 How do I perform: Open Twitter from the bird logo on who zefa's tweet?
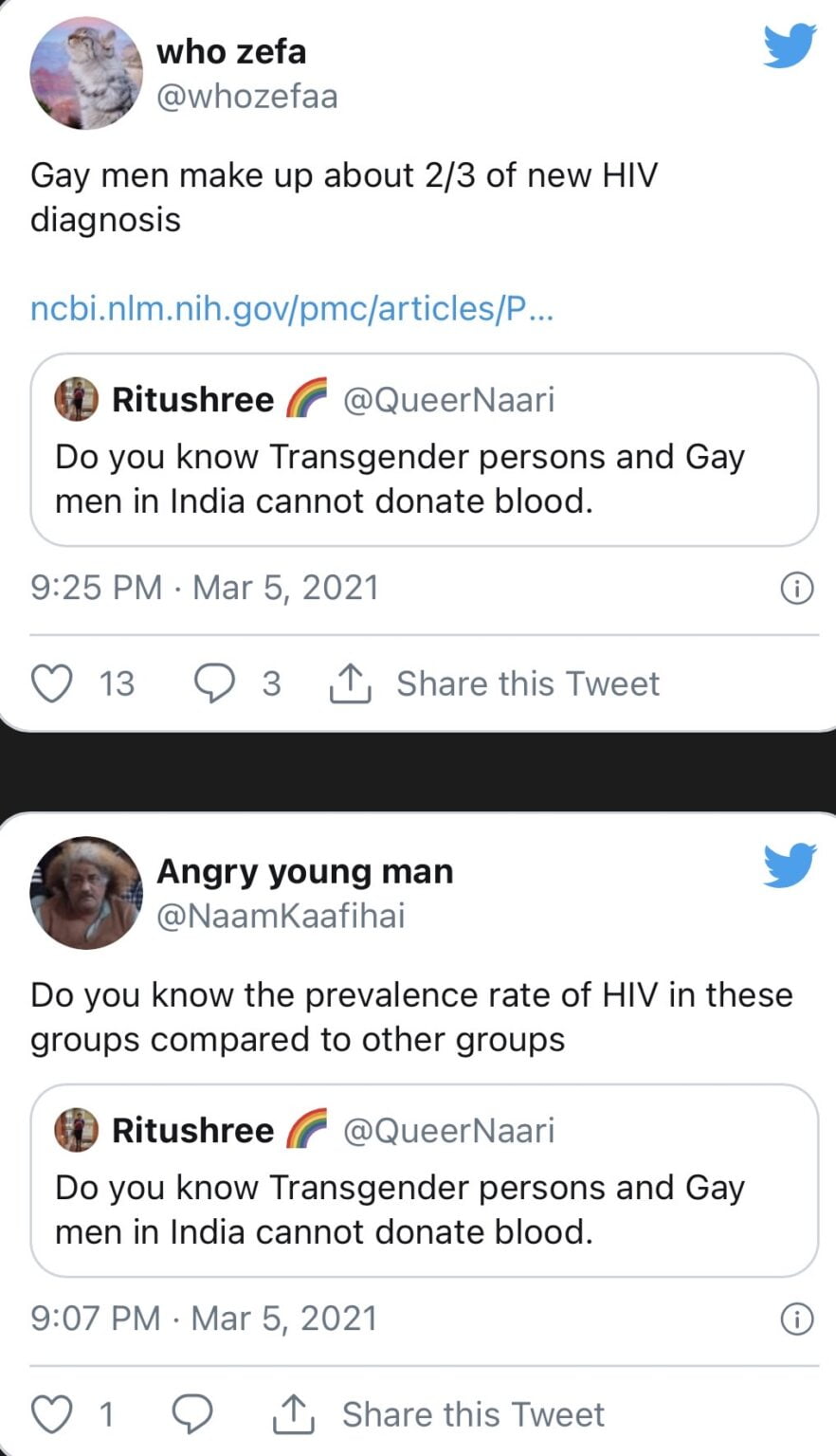[790, 45]
